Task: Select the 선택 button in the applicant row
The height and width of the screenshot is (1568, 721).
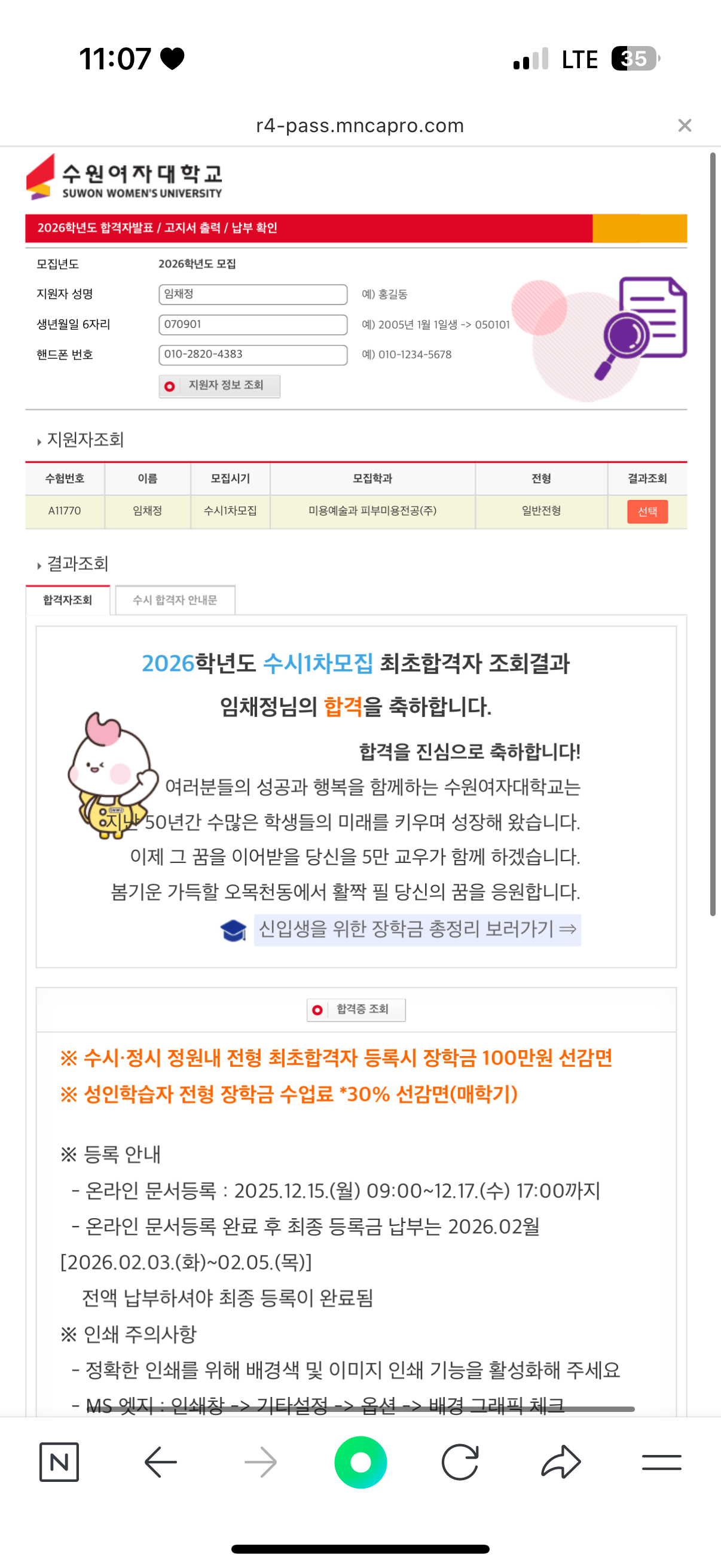Action: (x=647, y=511)
